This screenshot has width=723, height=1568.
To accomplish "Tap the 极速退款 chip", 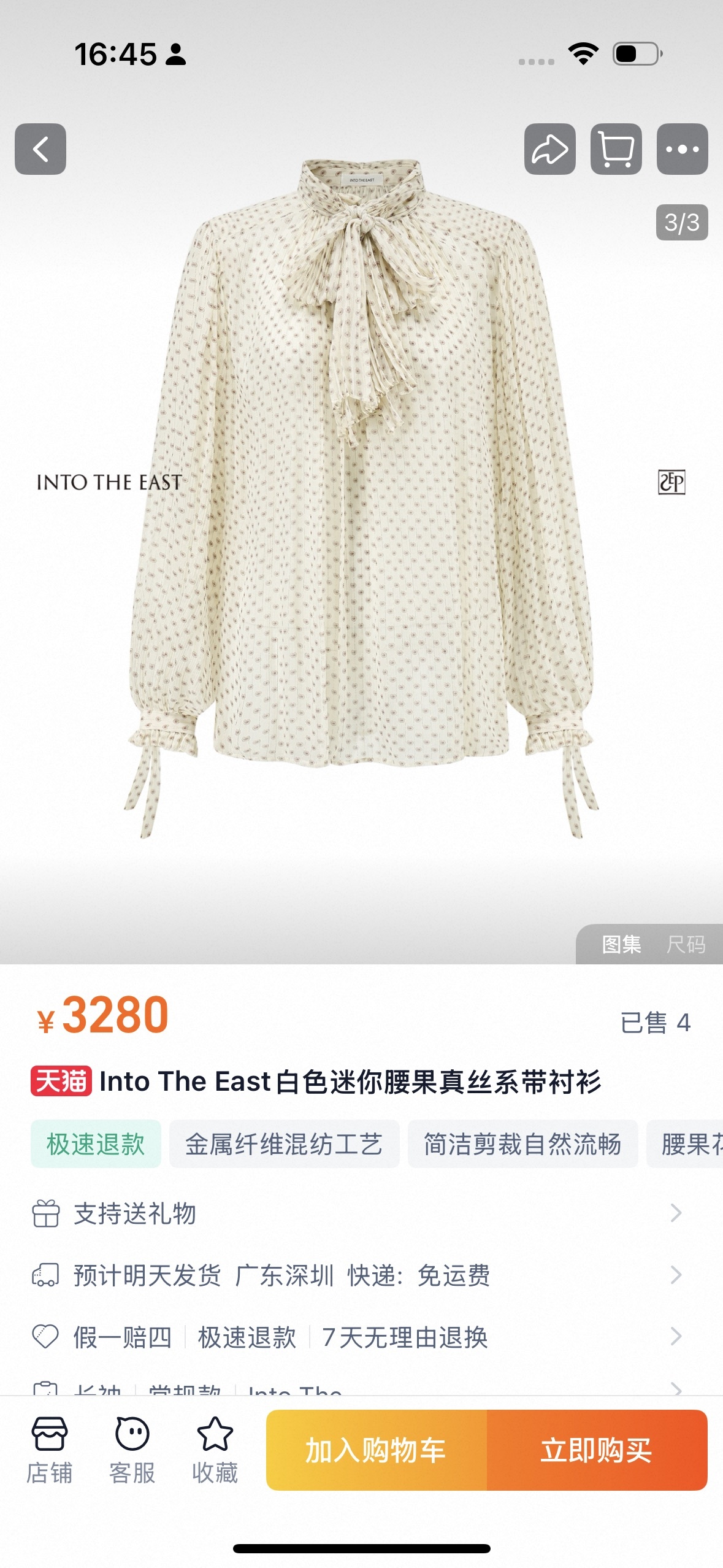I will tap(96, 1144).
